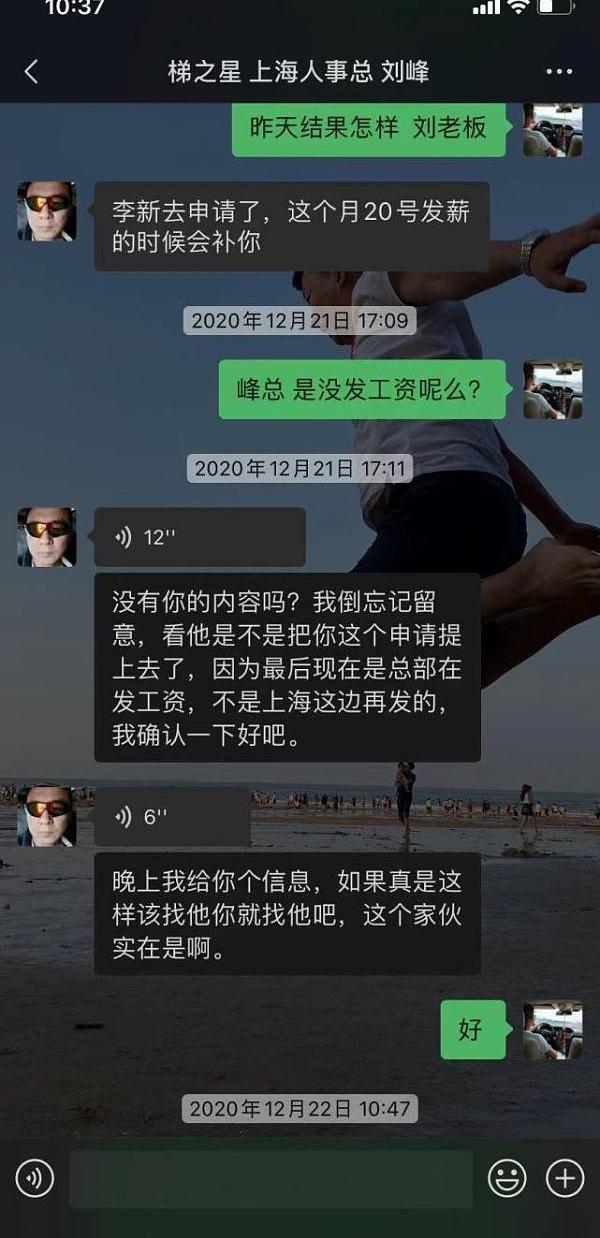Open the plus attachment menu

point(565,1178)
